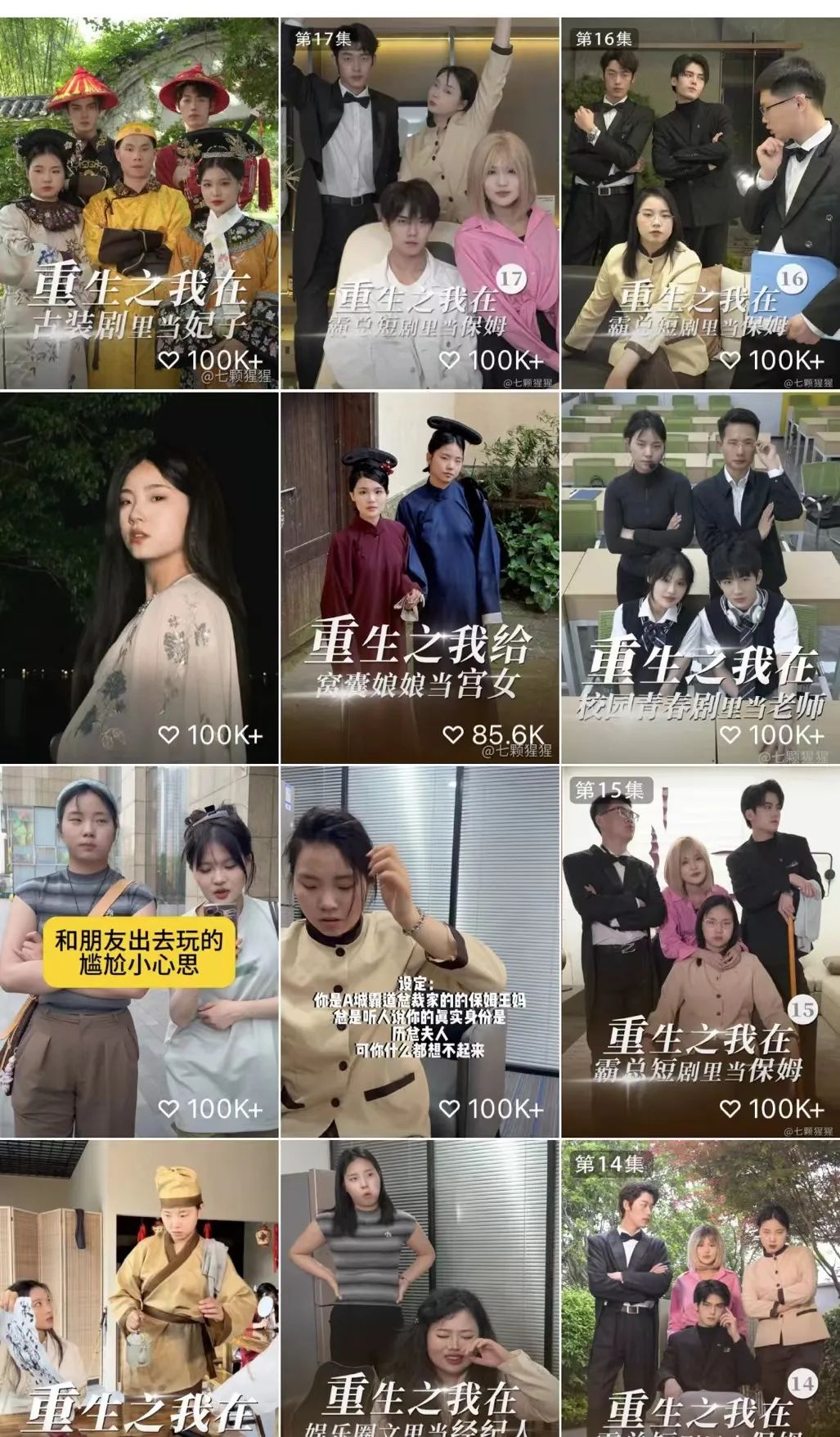Image resolution: width=840 pixels, height=1437 pixels.
Task: Open the 校园青春剧里当老师 video
Action: tap(700, 578)
